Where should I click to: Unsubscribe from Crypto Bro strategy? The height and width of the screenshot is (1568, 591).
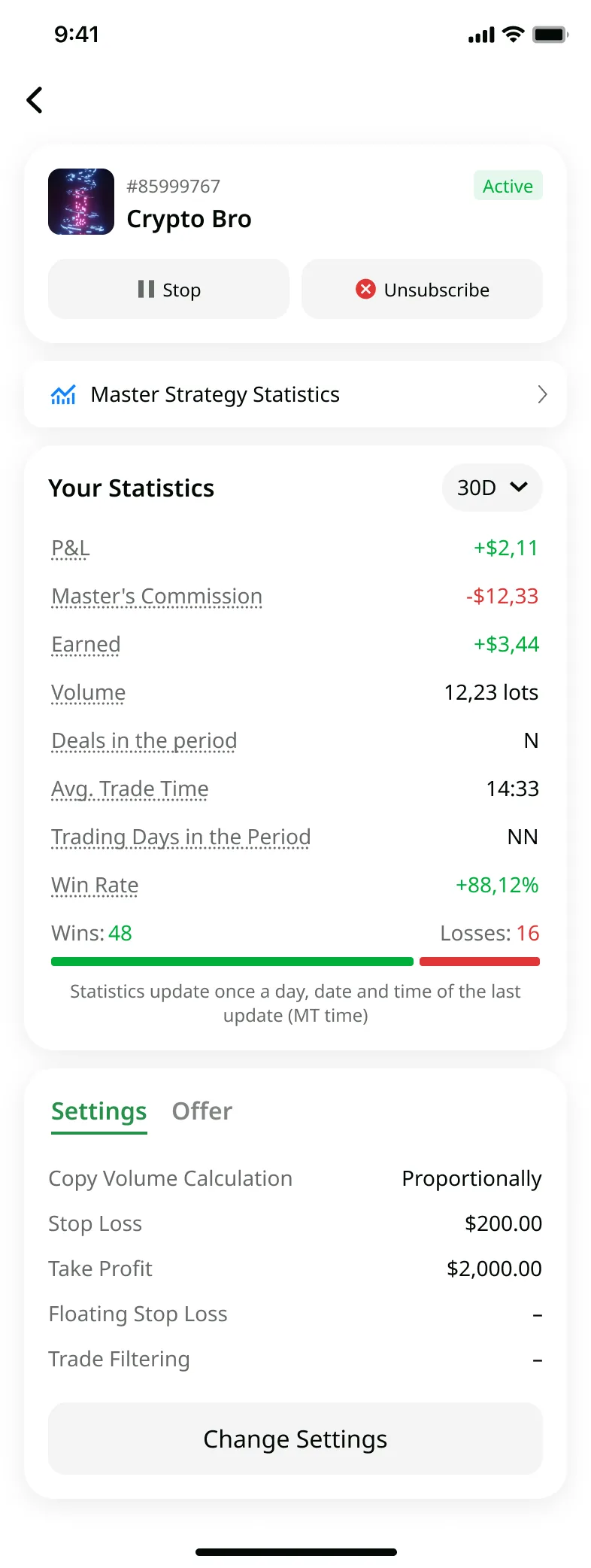tap(422, 289)
